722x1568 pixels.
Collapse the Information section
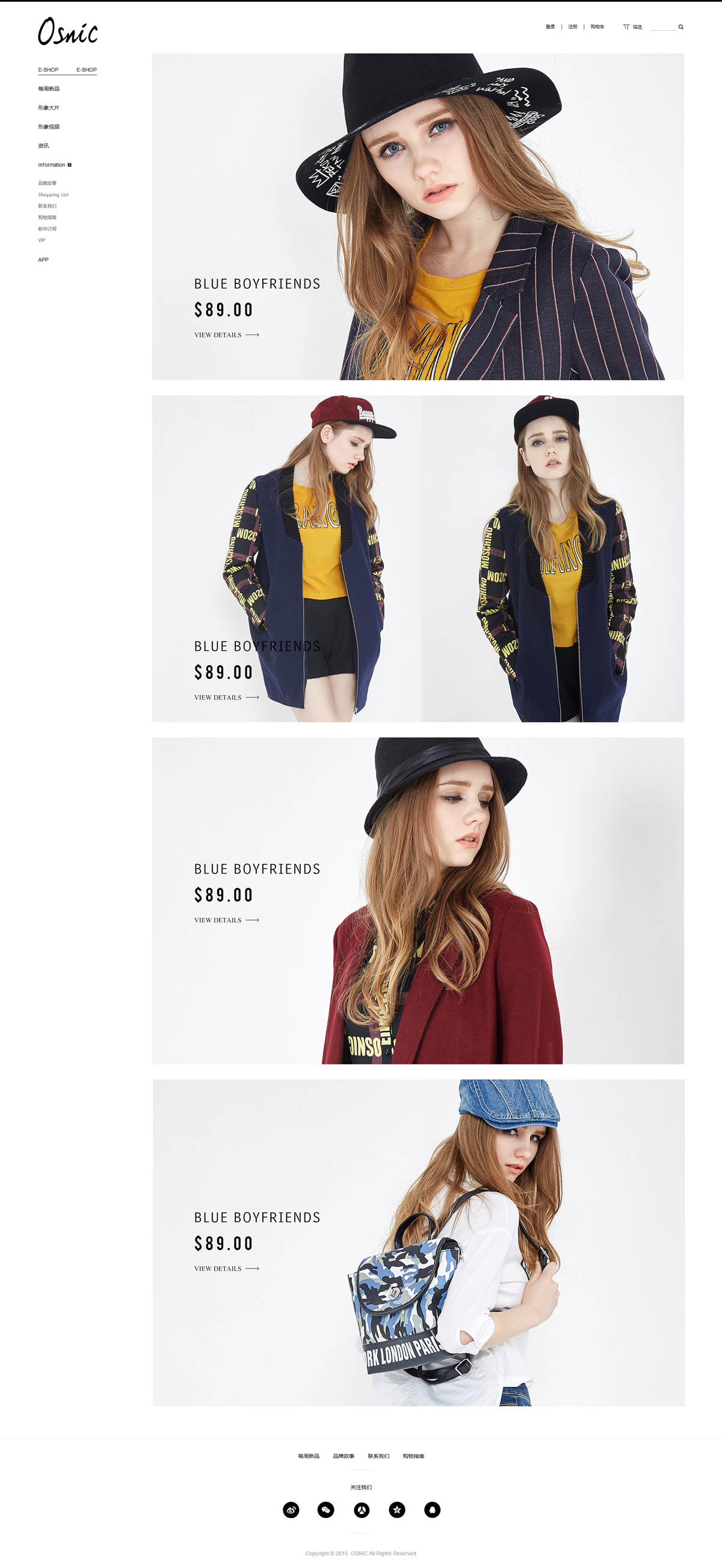tap(69, 165)
